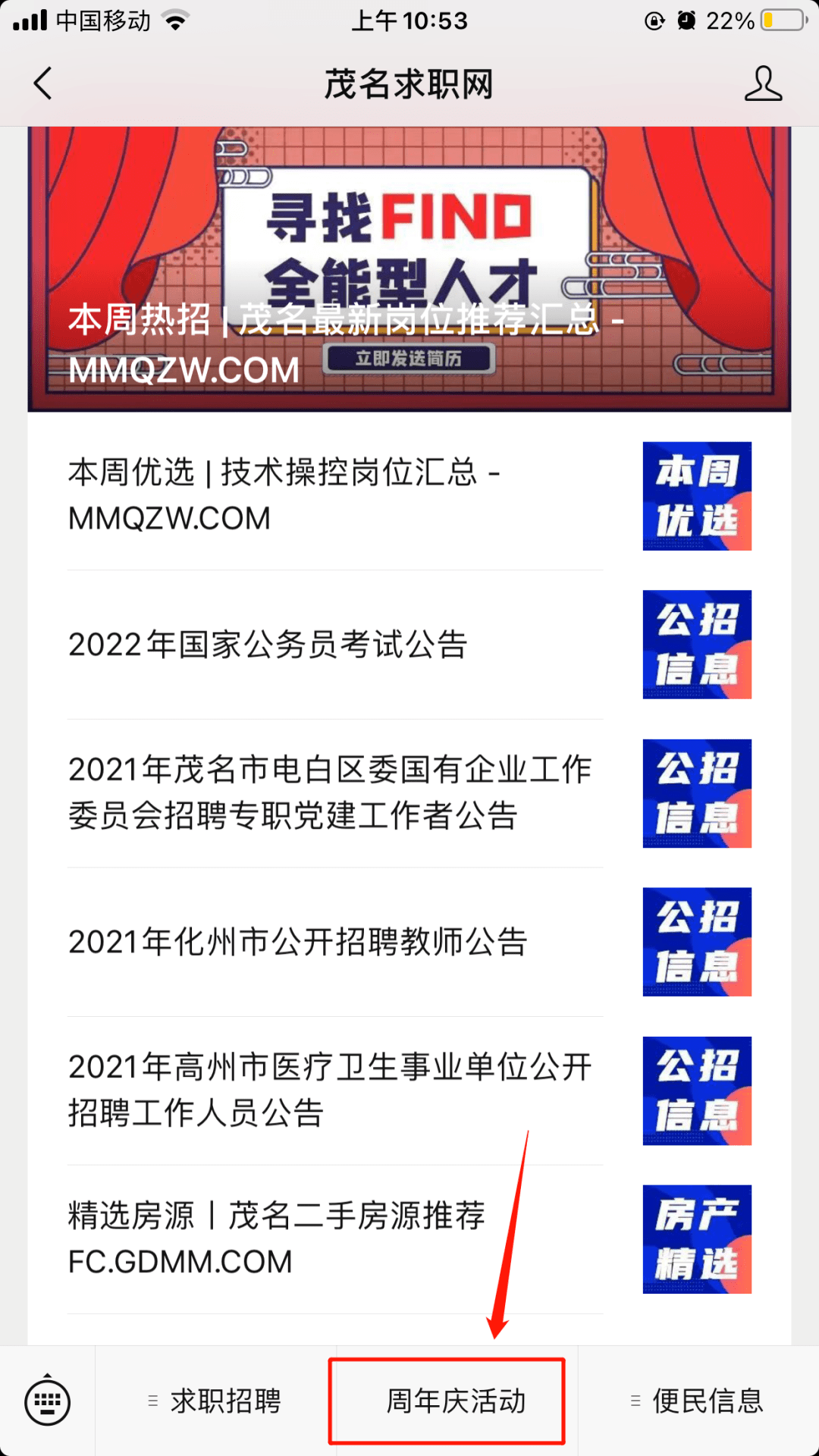The image size is (819, 1456).
Task: Open the account profile icon
Action: [x=762, y=83]
